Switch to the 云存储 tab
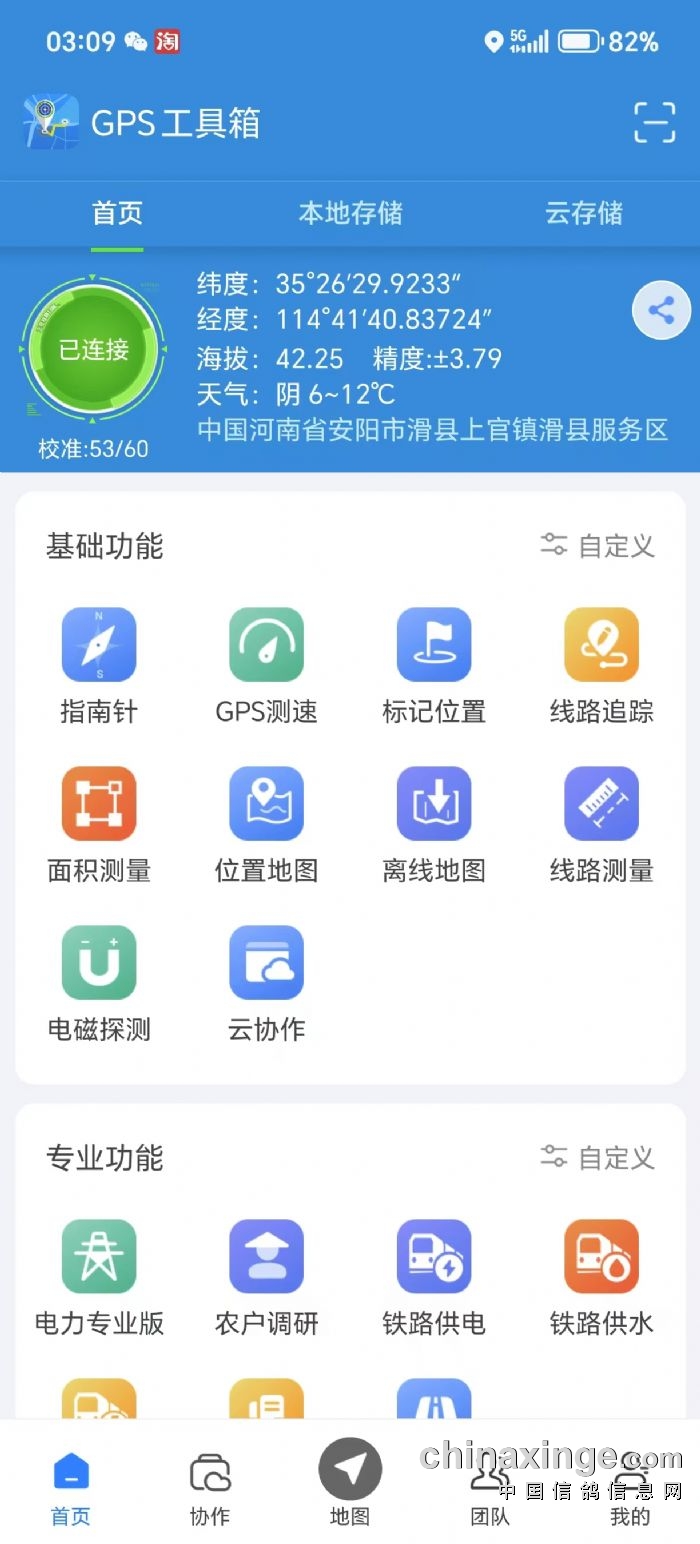This screenshot has height=1544, width=700. pos(583,213)
